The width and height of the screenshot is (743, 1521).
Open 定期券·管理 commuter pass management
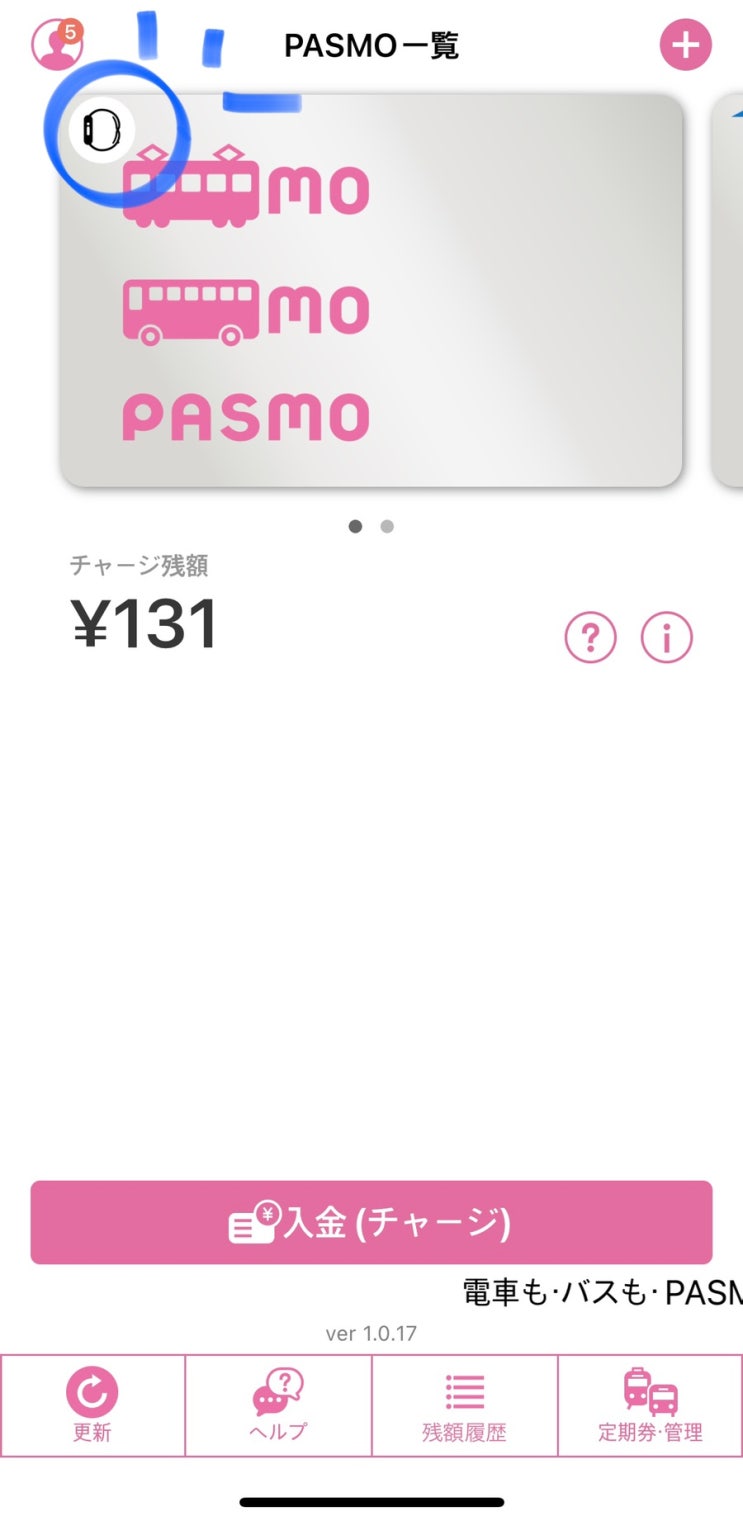pos(650,1405)
